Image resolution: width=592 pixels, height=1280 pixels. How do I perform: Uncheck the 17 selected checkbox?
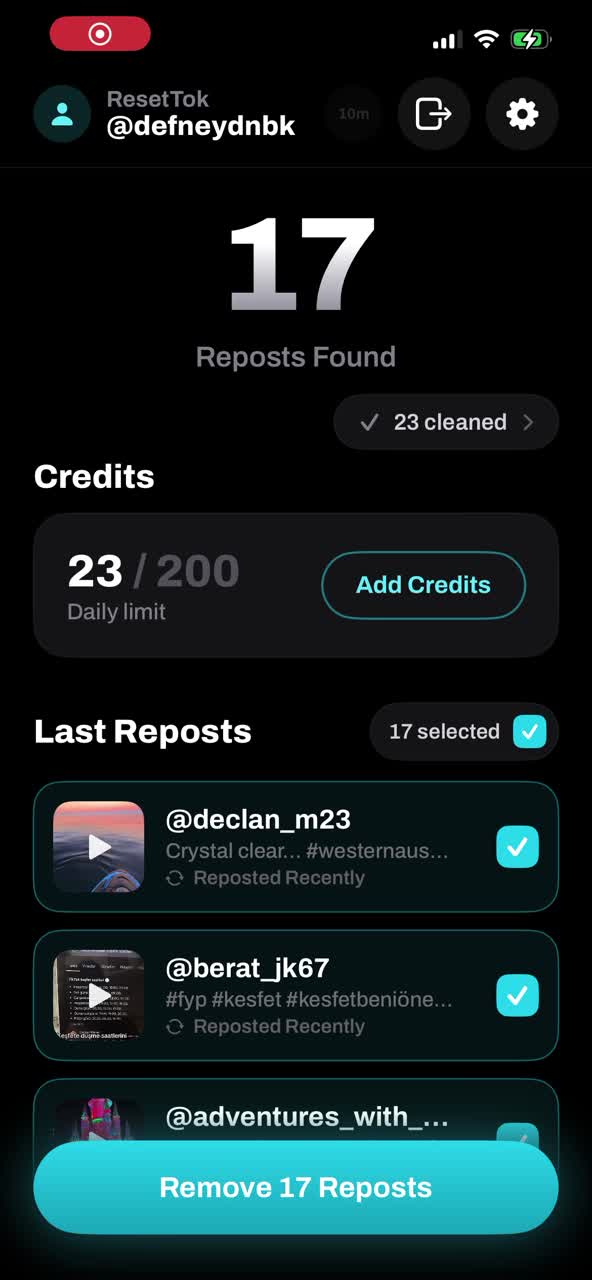pos(530,732)
